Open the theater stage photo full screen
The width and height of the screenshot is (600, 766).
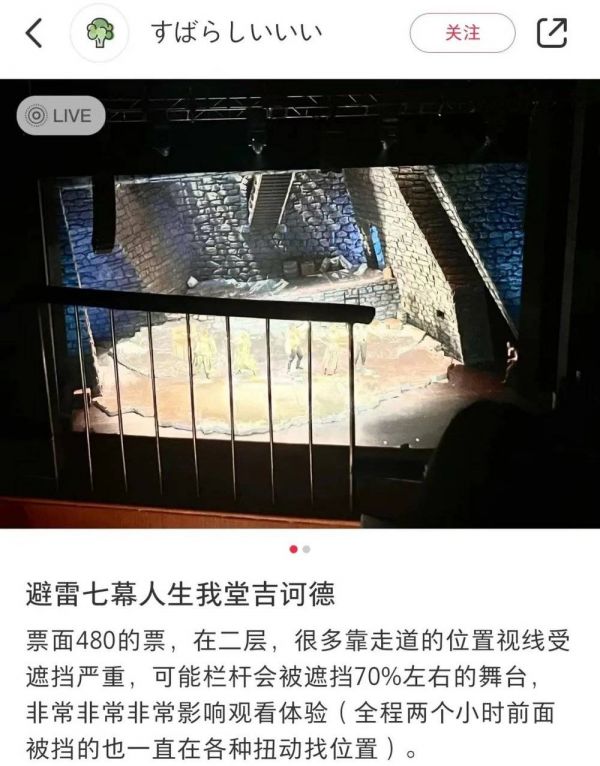pos(300,320)
